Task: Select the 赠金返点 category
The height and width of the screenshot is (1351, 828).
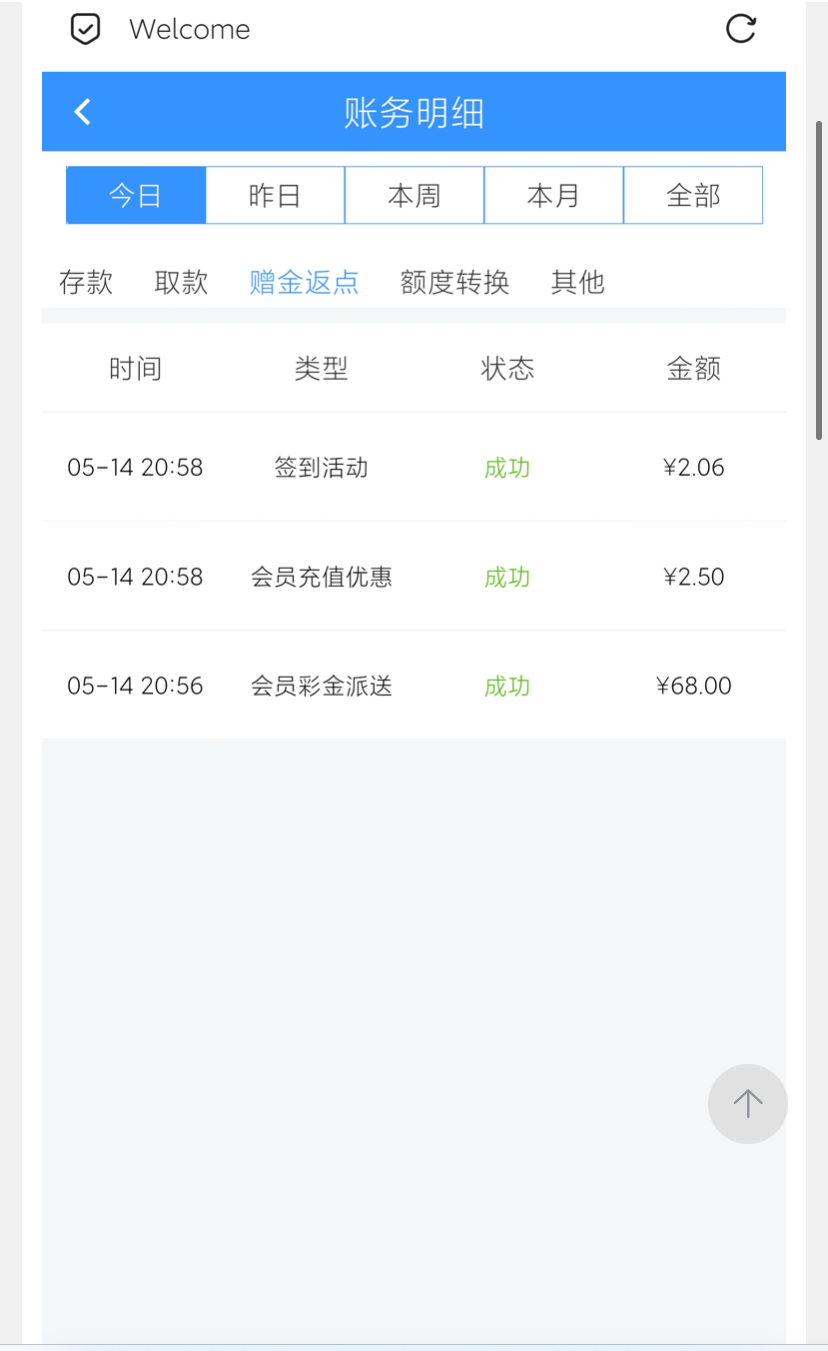Action: coord(304,283)
